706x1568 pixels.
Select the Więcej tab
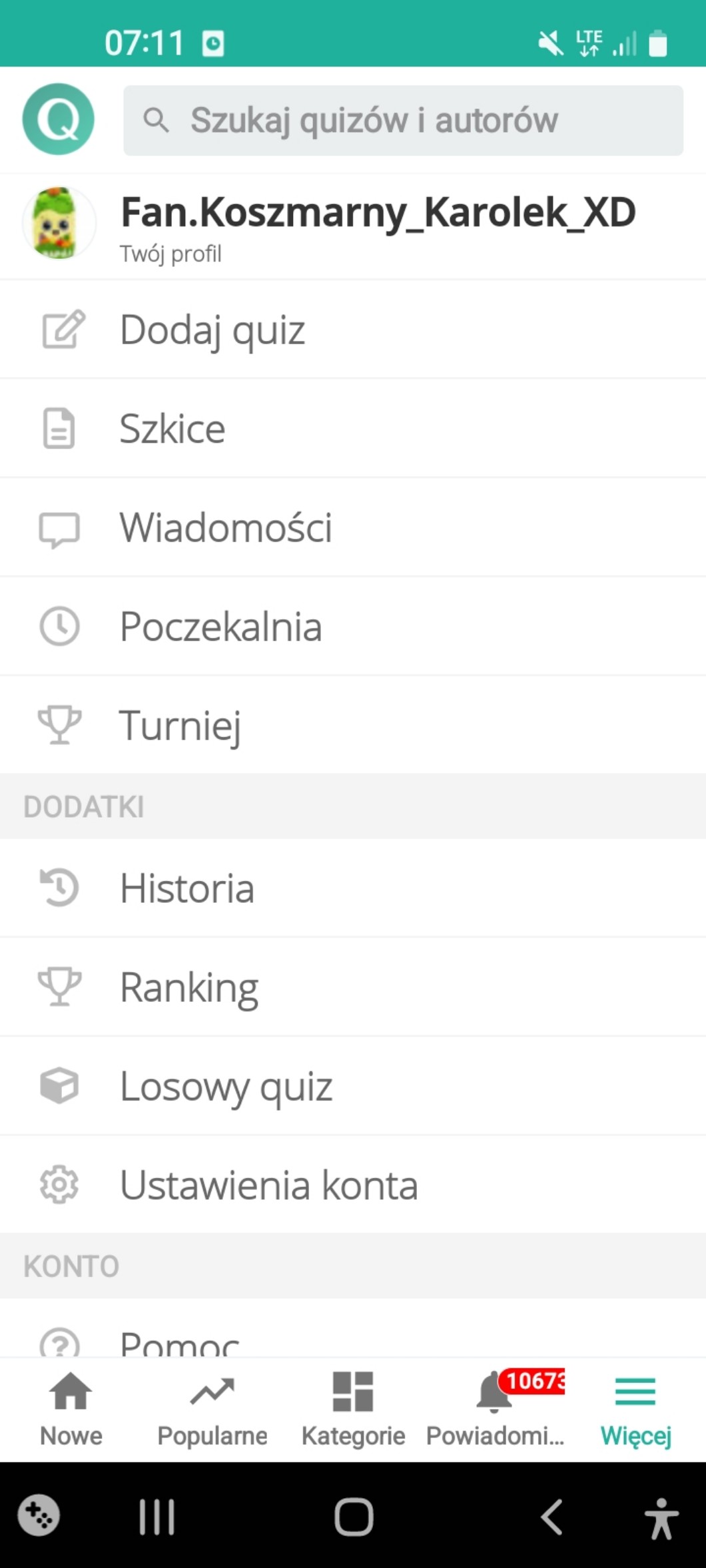tap(635, 1408)
